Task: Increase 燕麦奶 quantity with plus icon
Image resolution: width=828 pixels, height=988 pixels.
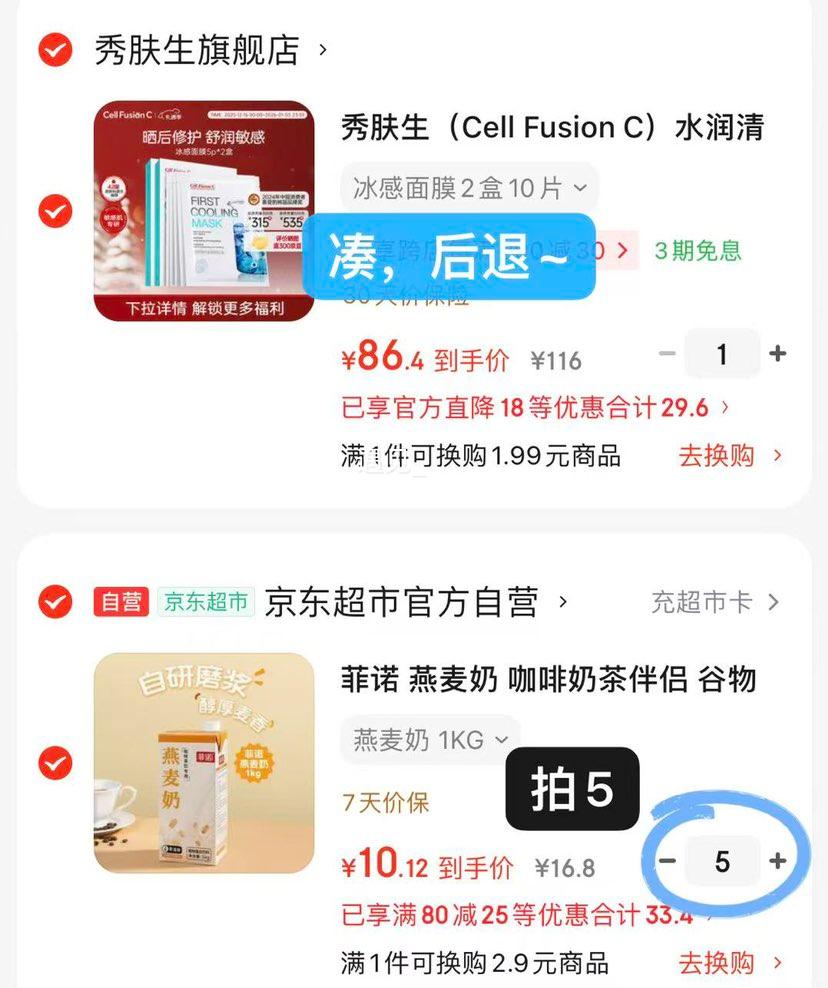Action: (x=778, y=861)
